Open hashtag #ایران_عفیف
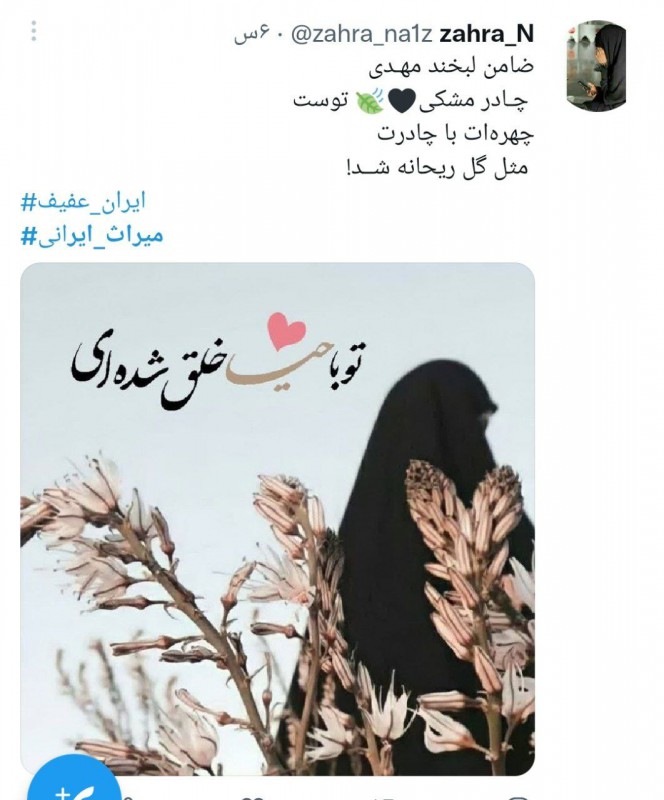The height and width of the screenshot is (800, 664). coord(83,201)
